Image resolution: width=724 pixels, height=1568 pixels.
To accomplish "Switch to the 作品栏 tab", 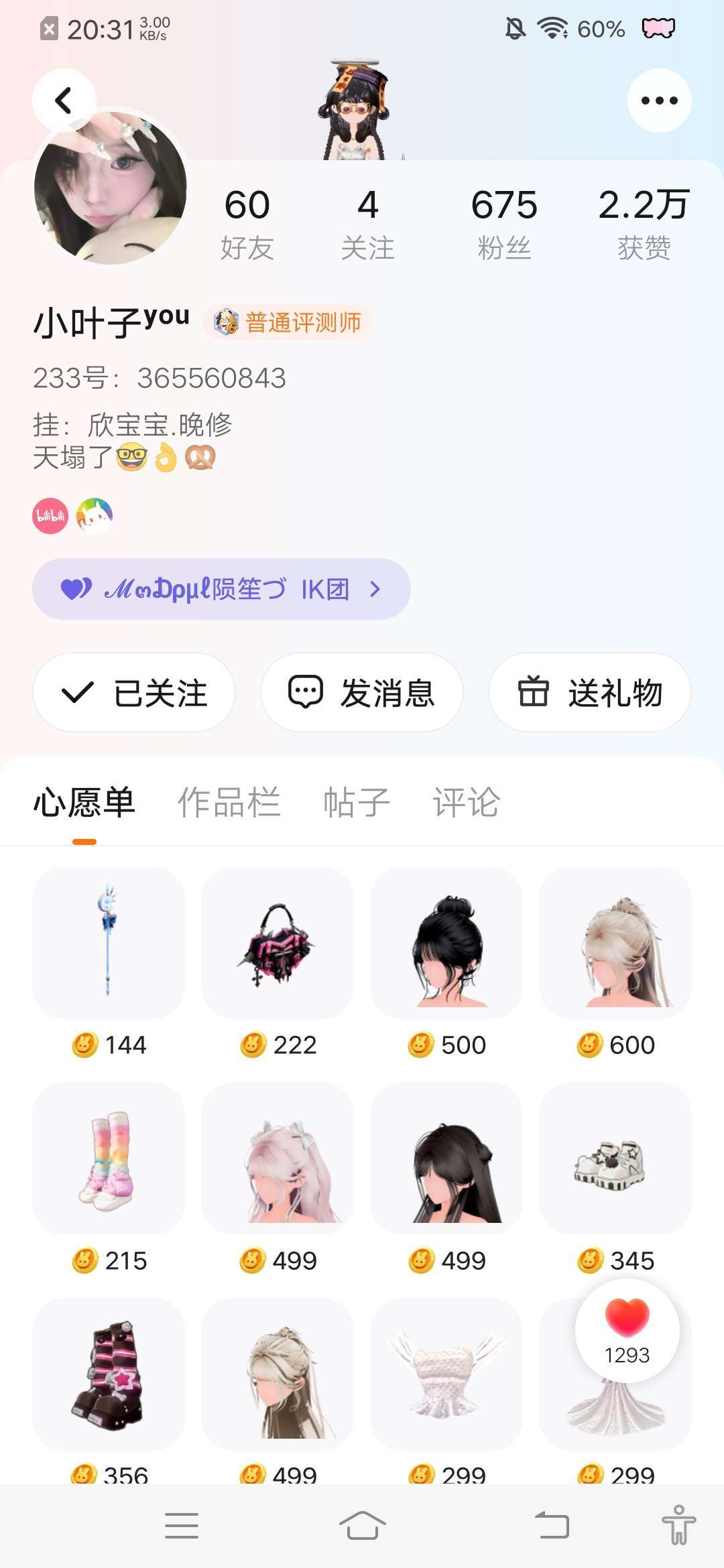I will pyautogui.click(x=229, y=802).
